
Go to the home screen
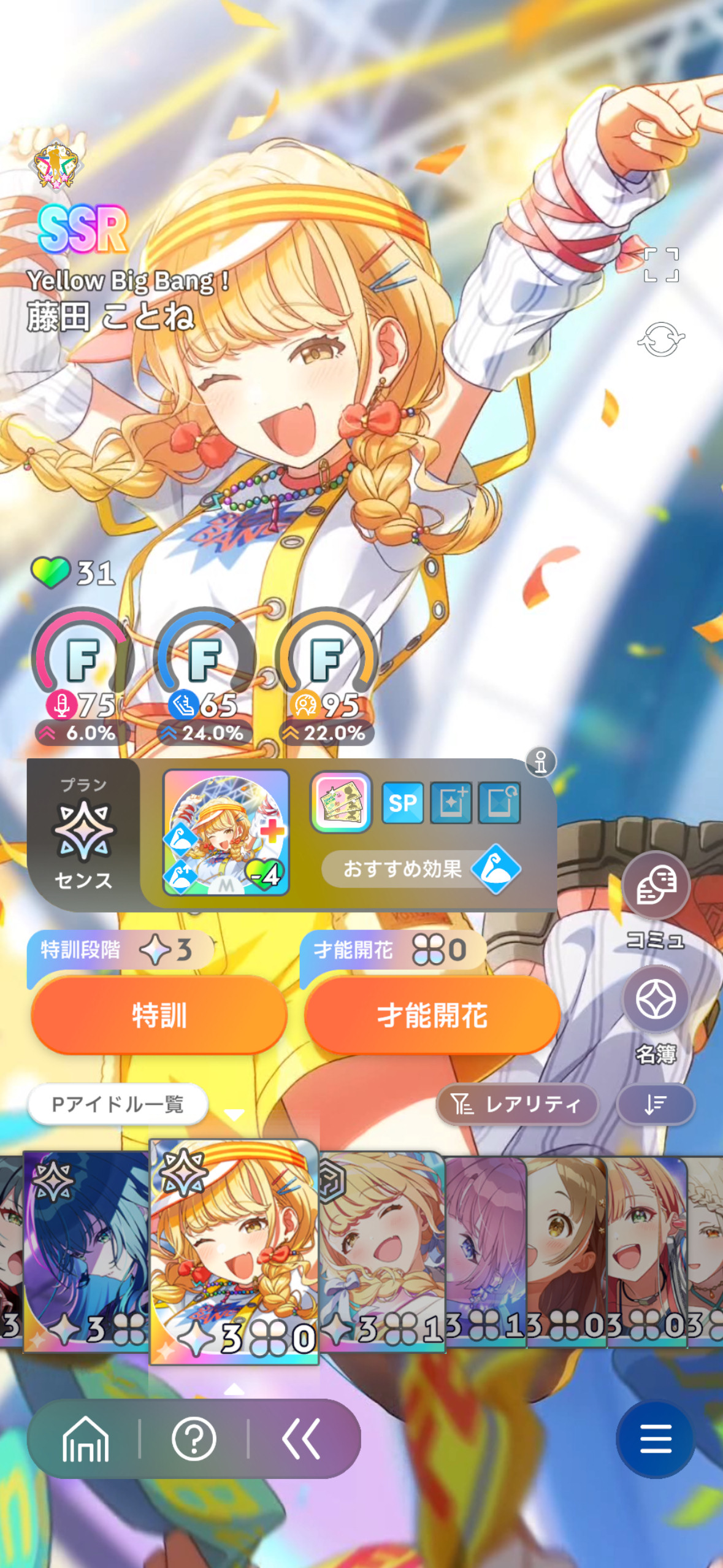coord(86,1439)
